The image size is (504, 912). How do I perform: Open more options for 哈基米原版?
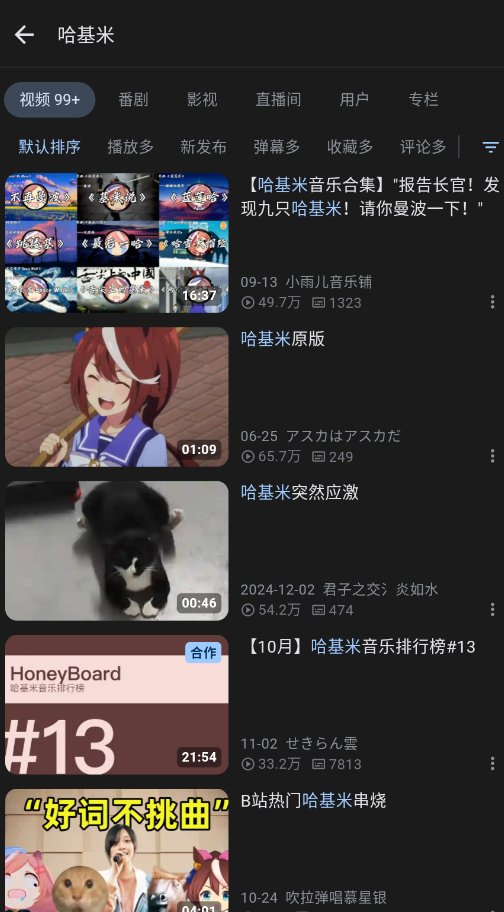[x=492, y=456]
